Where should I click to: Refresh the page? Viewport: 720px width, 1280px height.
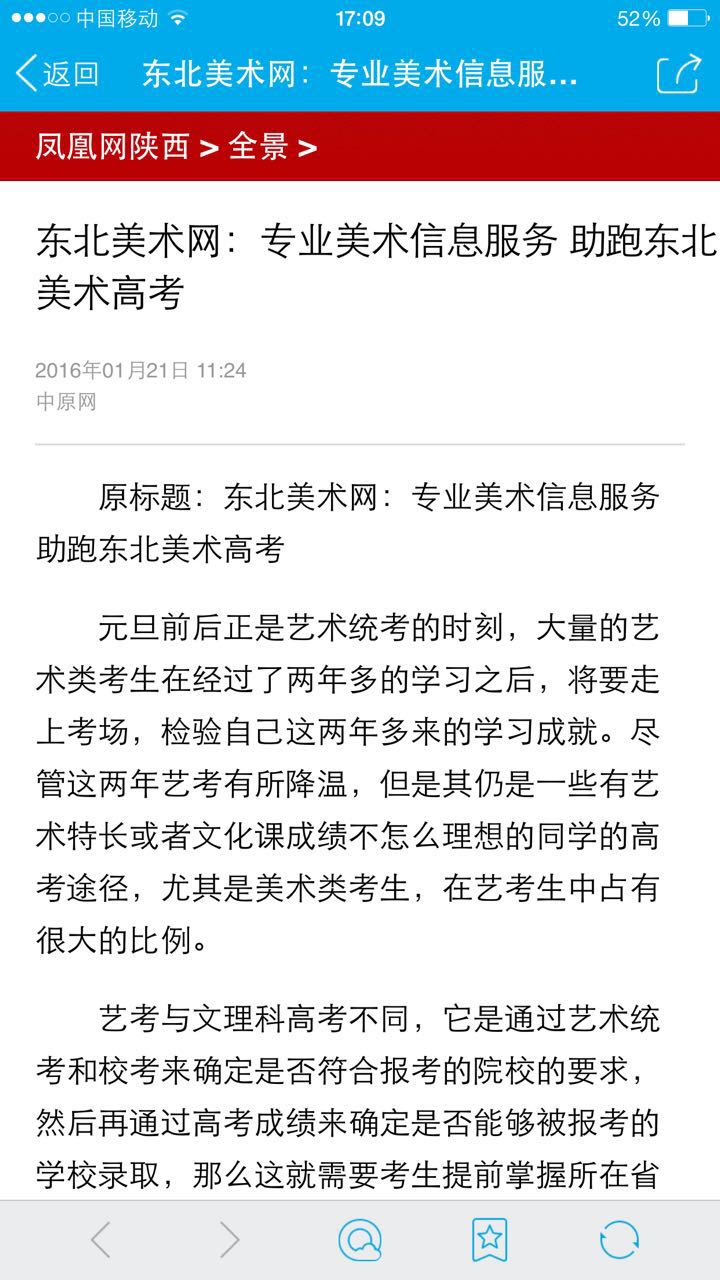click(x=619, y=1240)
